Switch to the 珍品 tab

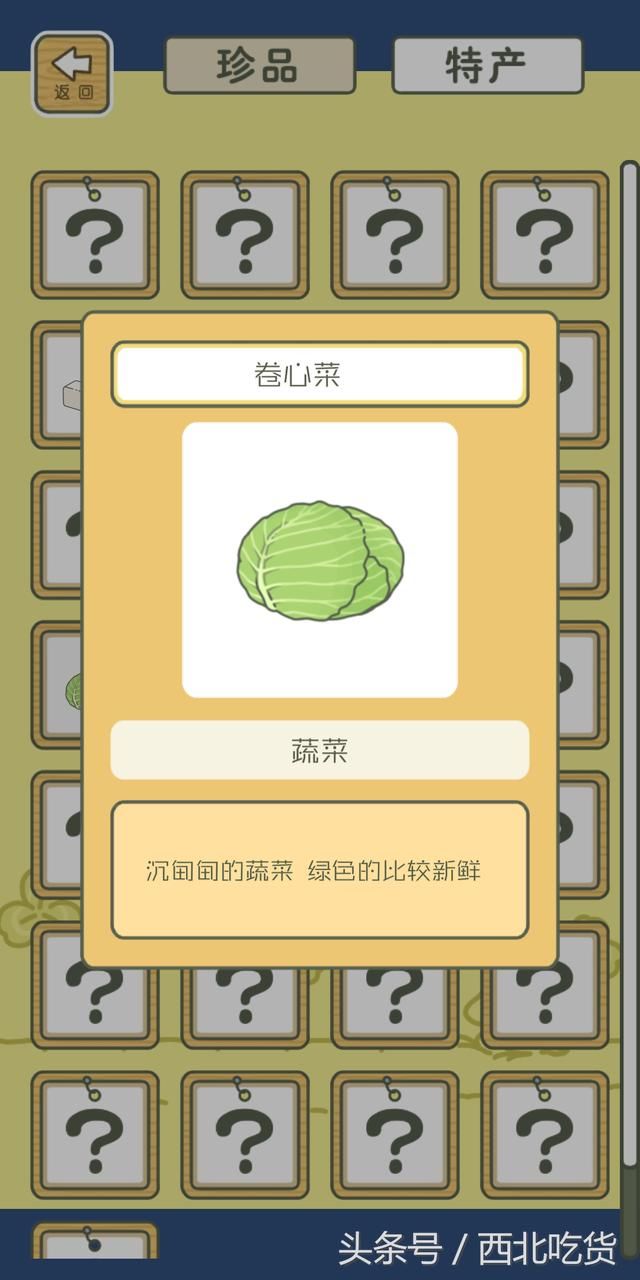click(259, 66)
